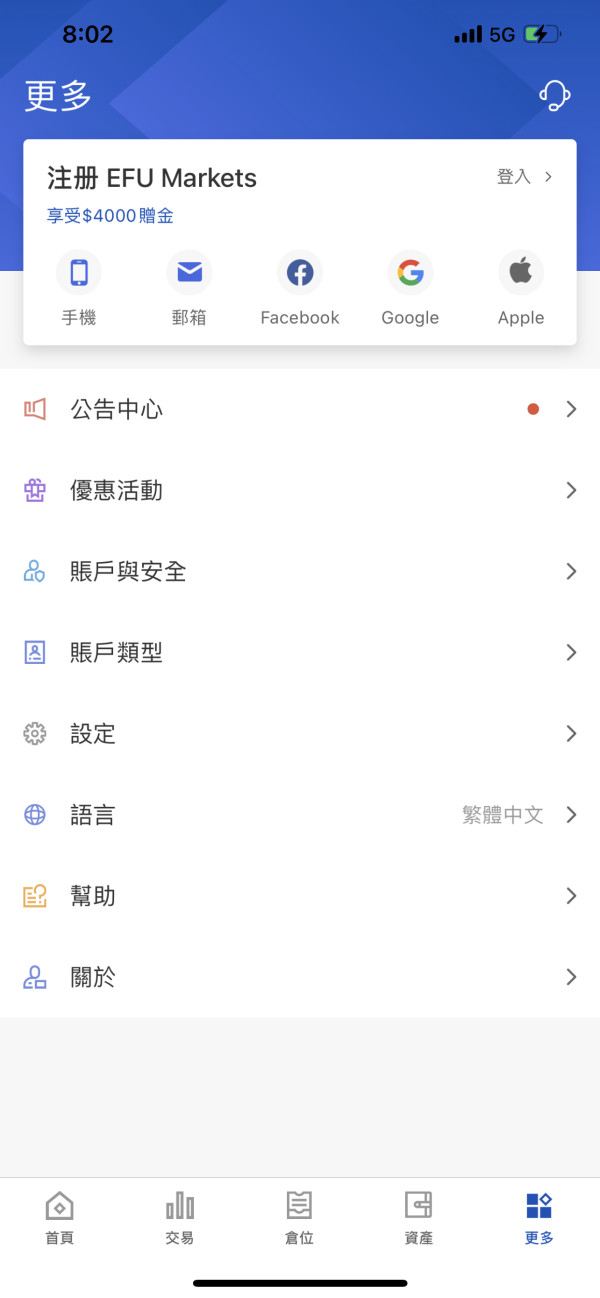This screenshot has width=600, height=1298.
Task: Open 優惠活動 promotions
Action: point(300,490)
